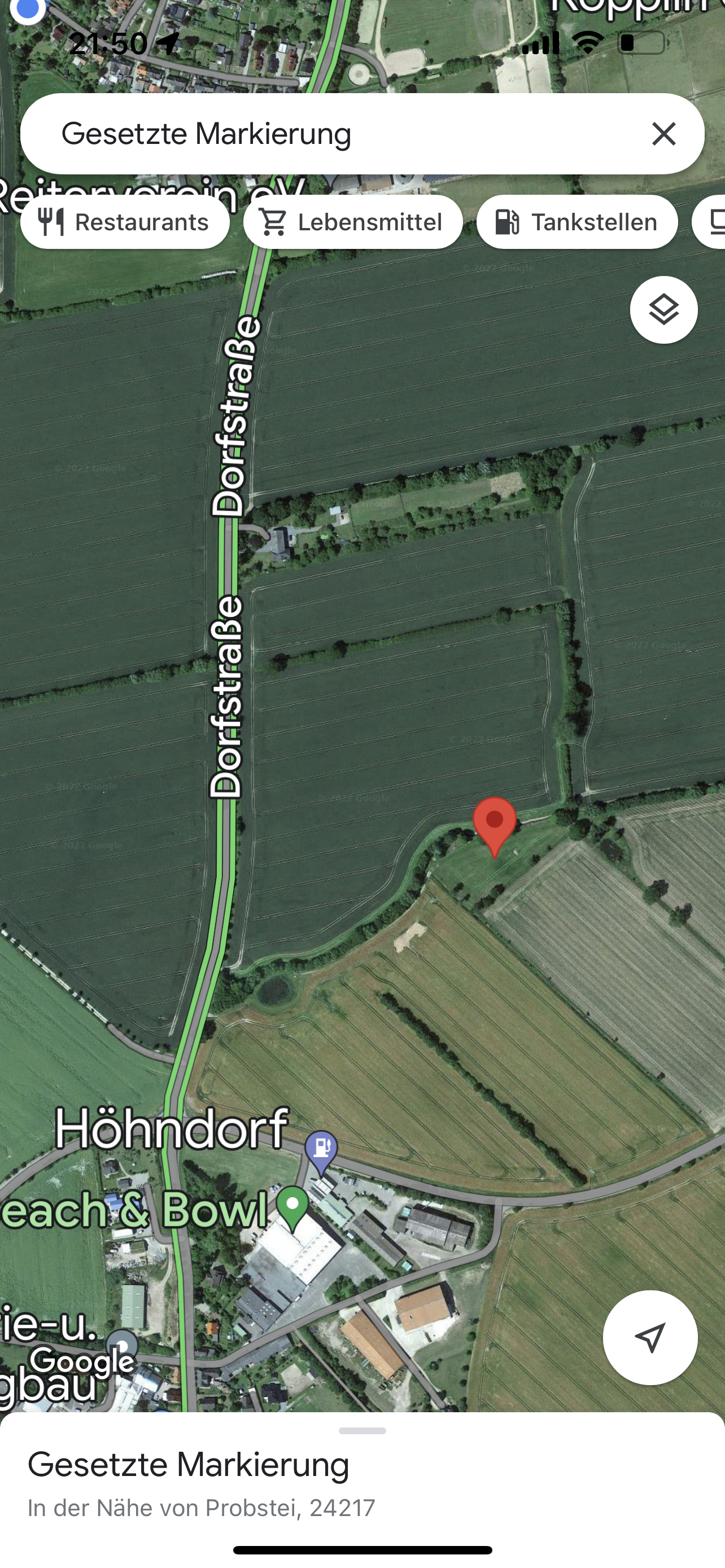Select the Lebensmittel chip

pyautogui.click(x=353, y=222)
